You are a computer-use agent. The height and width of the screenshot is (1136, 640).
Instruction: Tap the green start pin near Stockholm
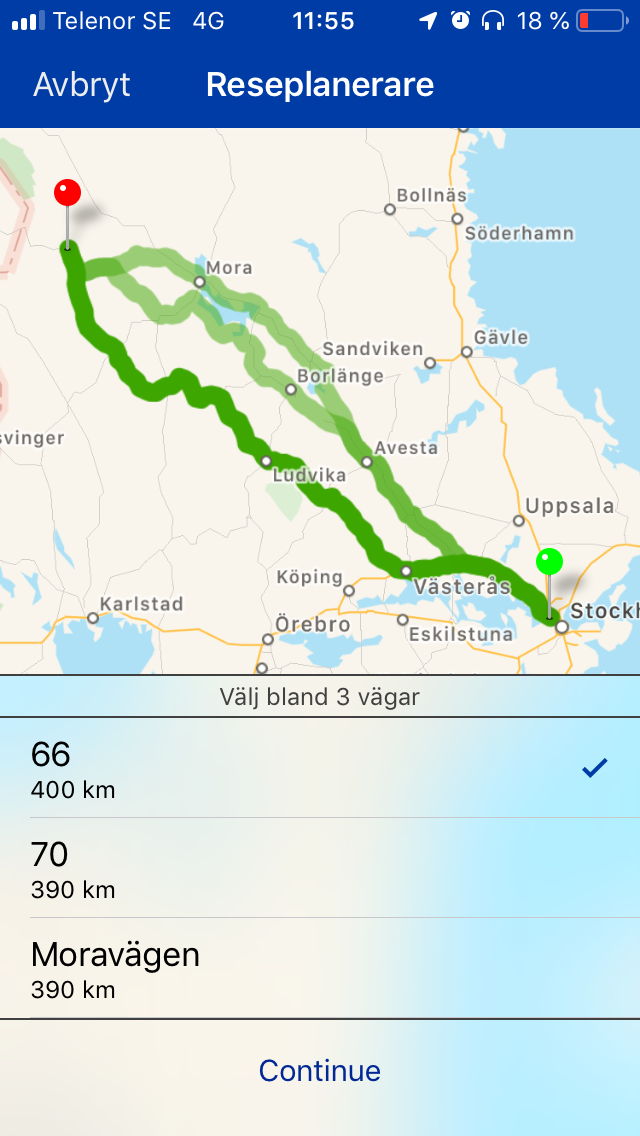point(549,562)
